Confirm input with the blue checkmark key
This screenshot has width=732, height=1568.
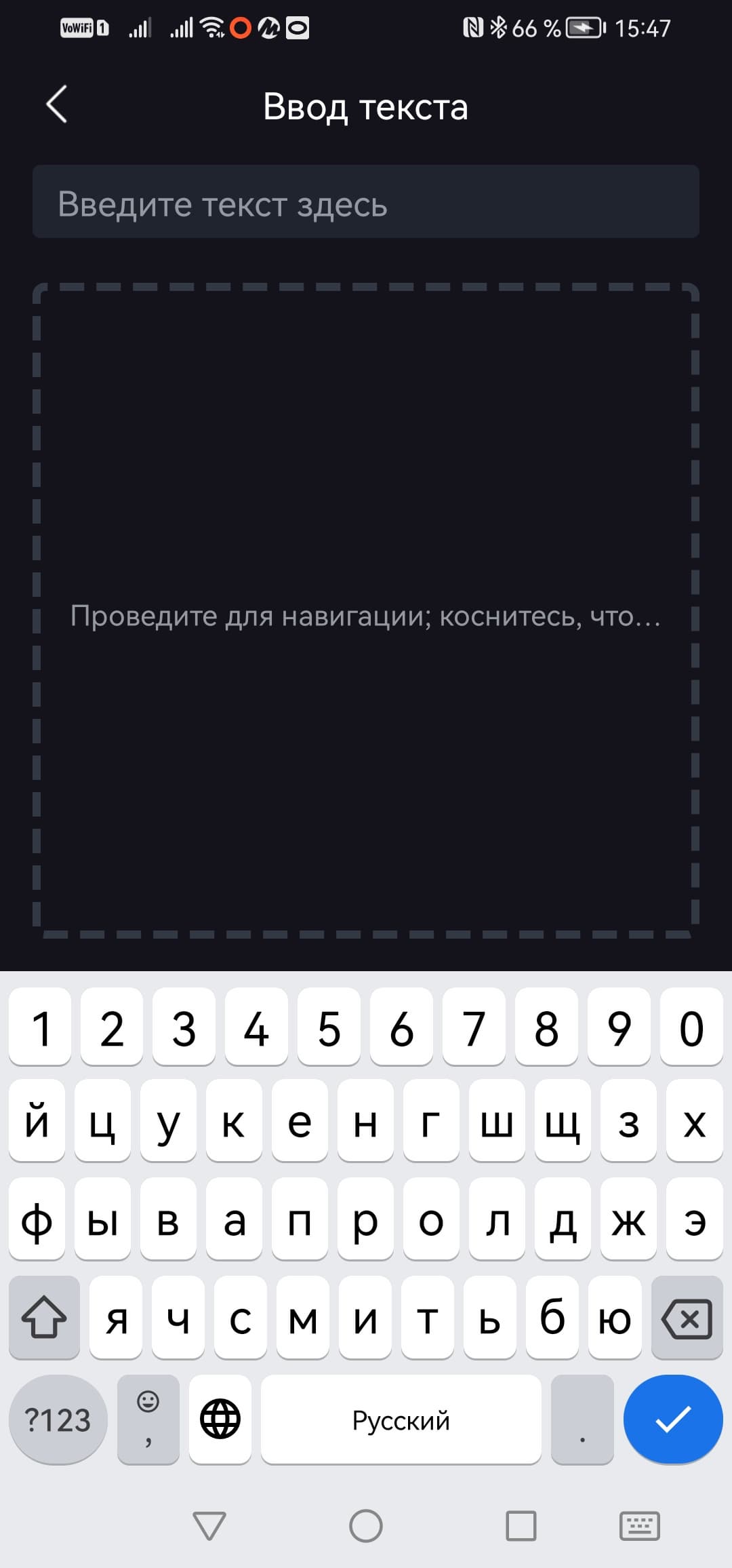[672, 1419]
